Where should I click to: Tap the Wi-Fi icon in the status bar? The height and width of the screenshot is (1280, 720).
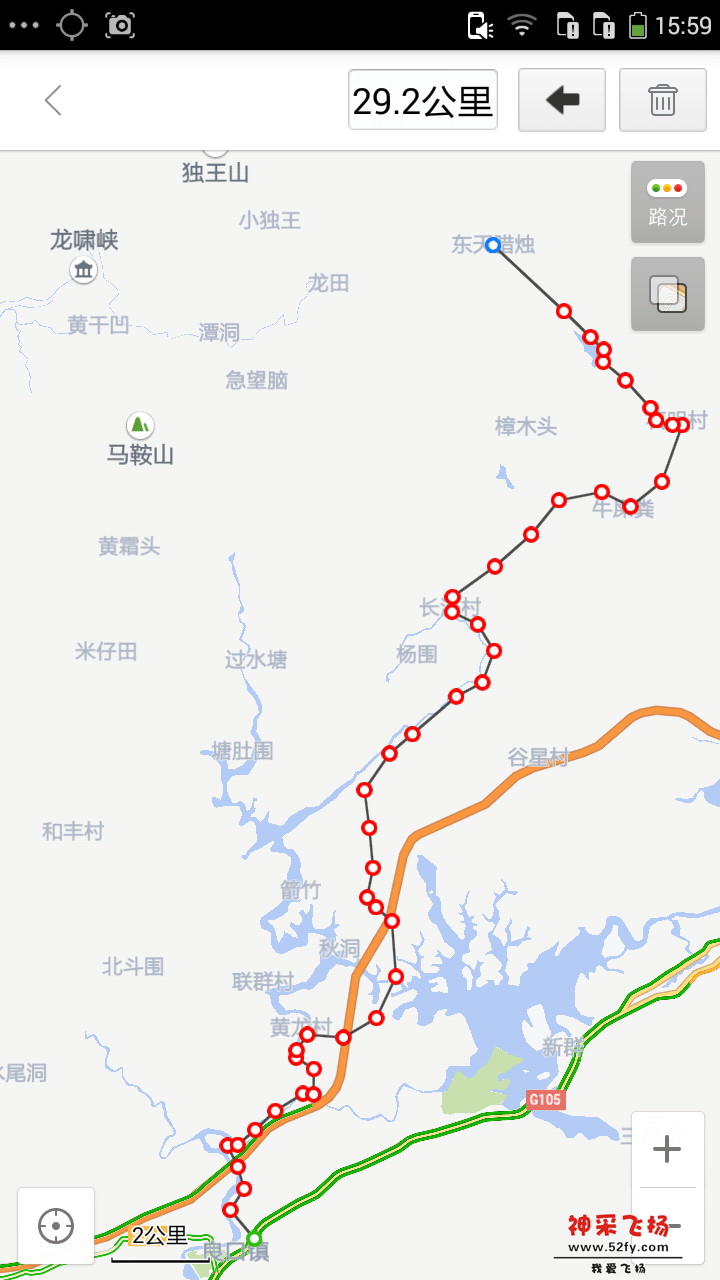click(521, 24)
